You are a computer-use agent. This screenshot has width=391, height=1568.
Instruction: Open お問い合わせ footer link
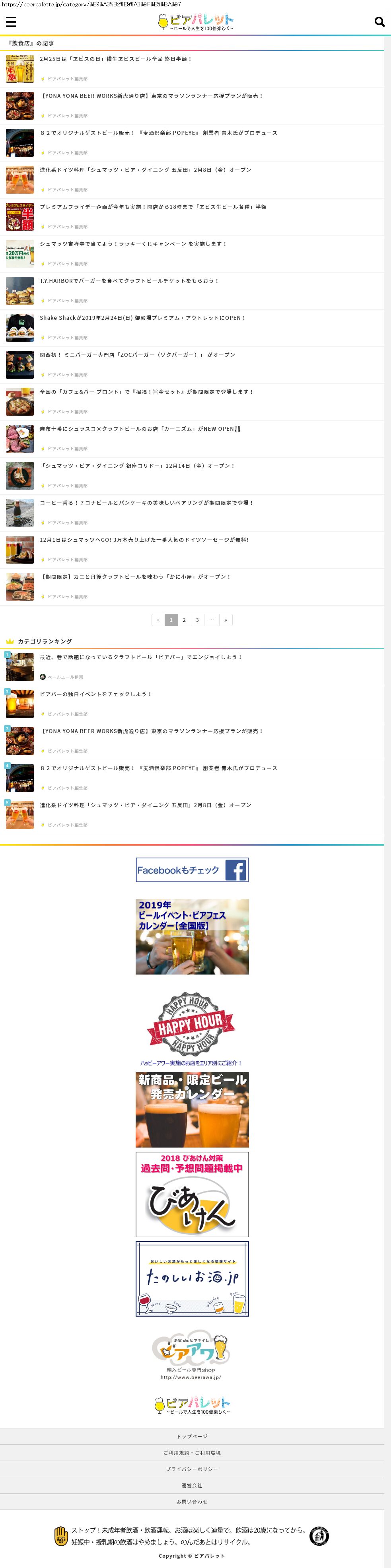[x=192, y=1502]
